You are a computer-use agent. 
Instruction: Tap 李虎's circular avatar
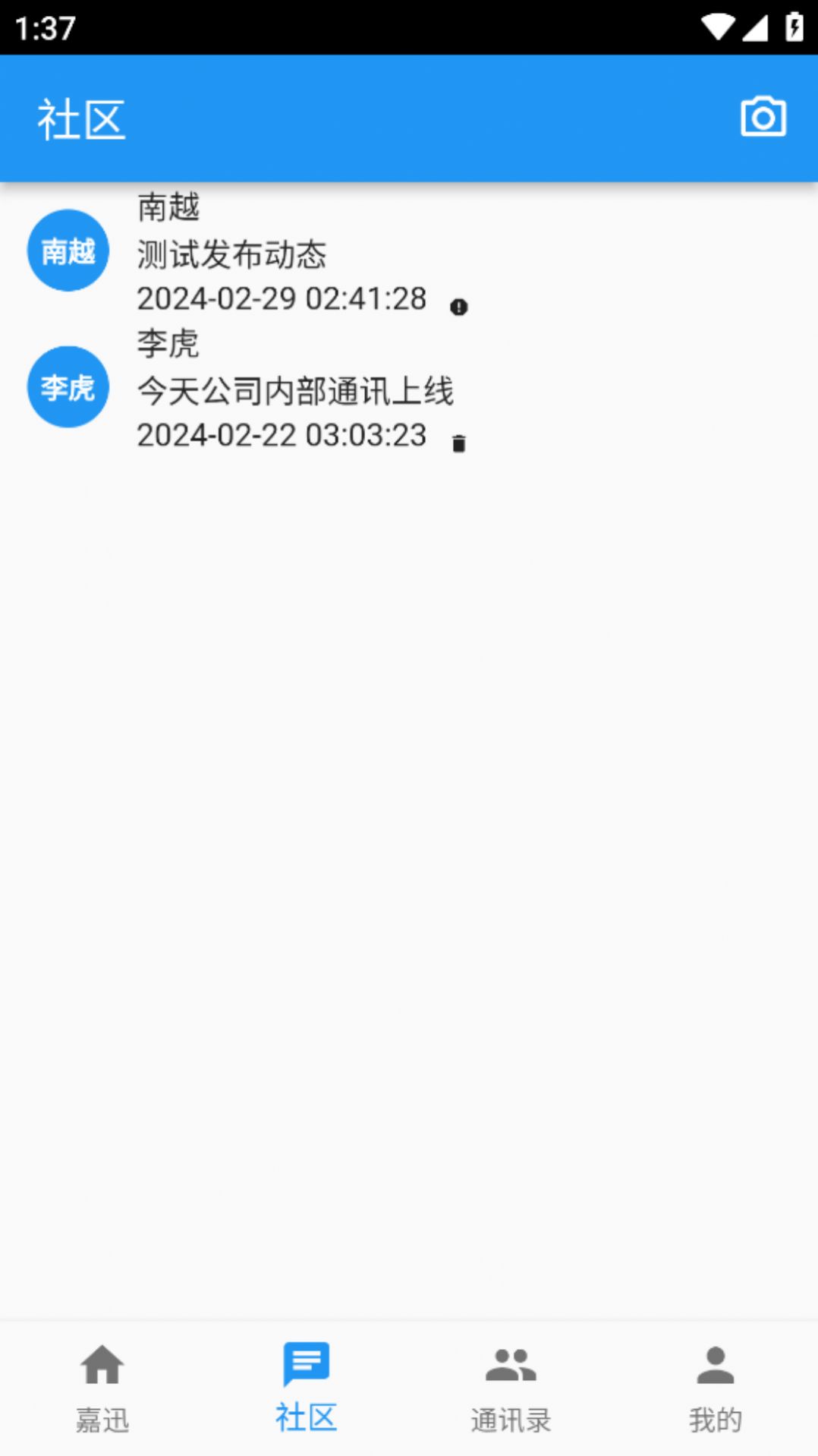68,387
